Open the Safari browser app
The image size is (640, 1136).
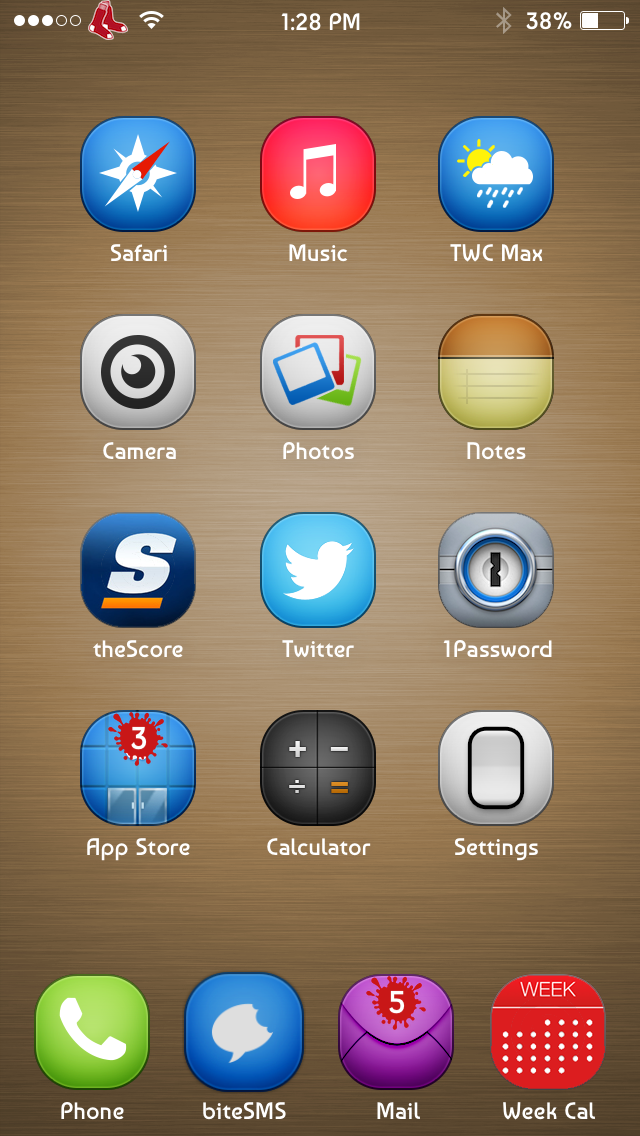pyautogui.click(x=138, y=175)
